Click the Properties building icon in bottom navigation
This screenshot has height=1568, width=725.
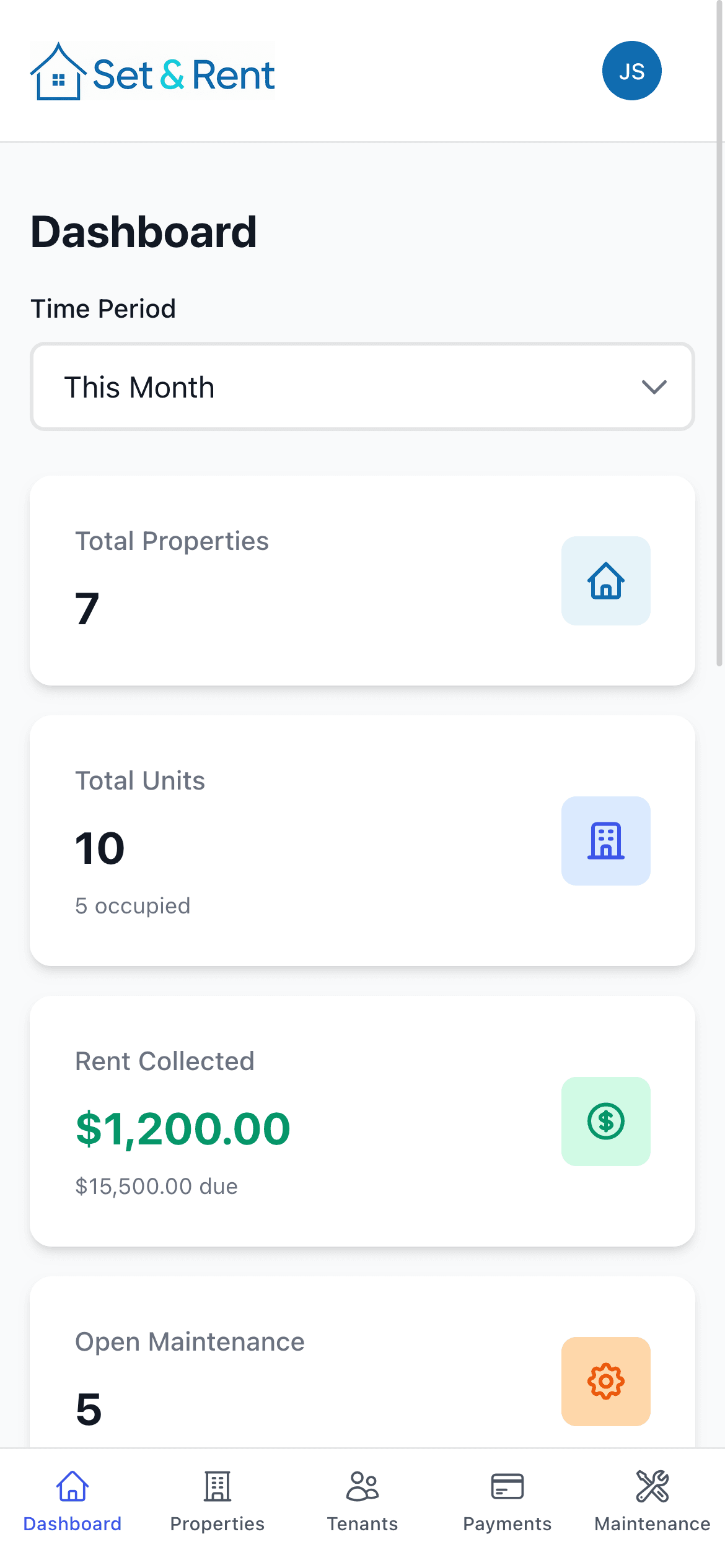tap(217, 1486)
